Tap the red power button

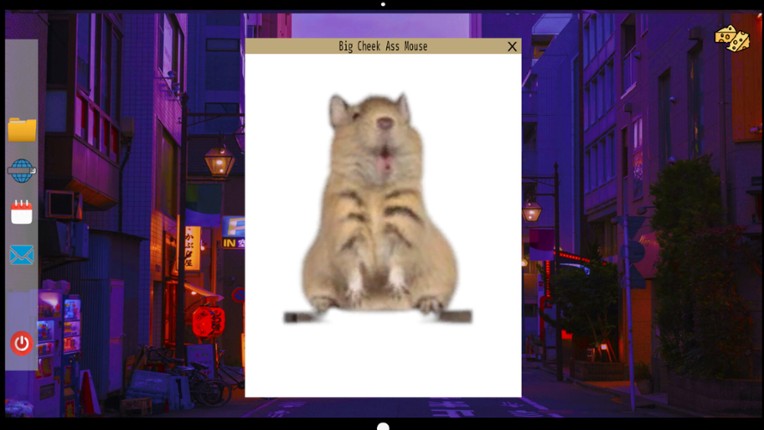coord(22,343)
